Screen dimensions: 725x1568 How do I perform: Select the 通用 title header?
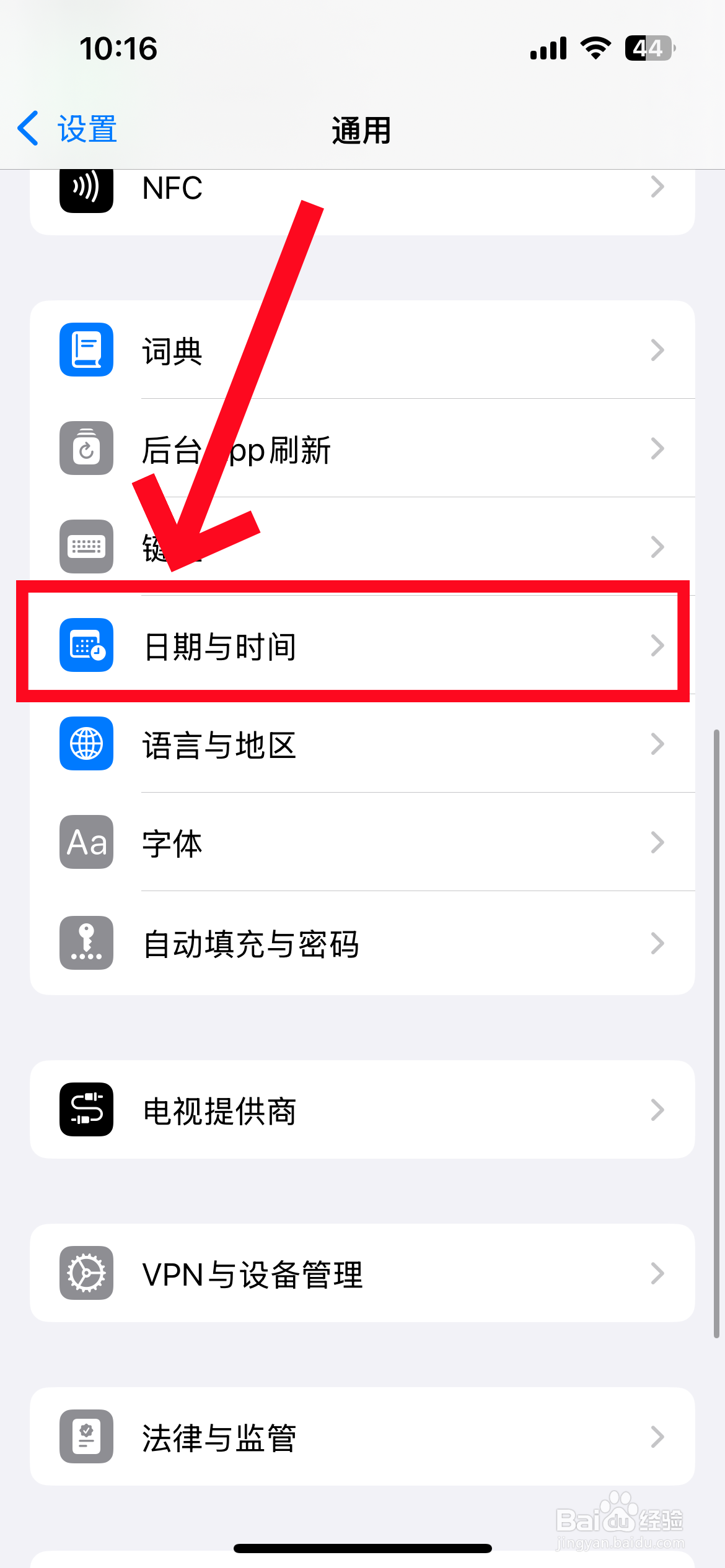[361, 129]
